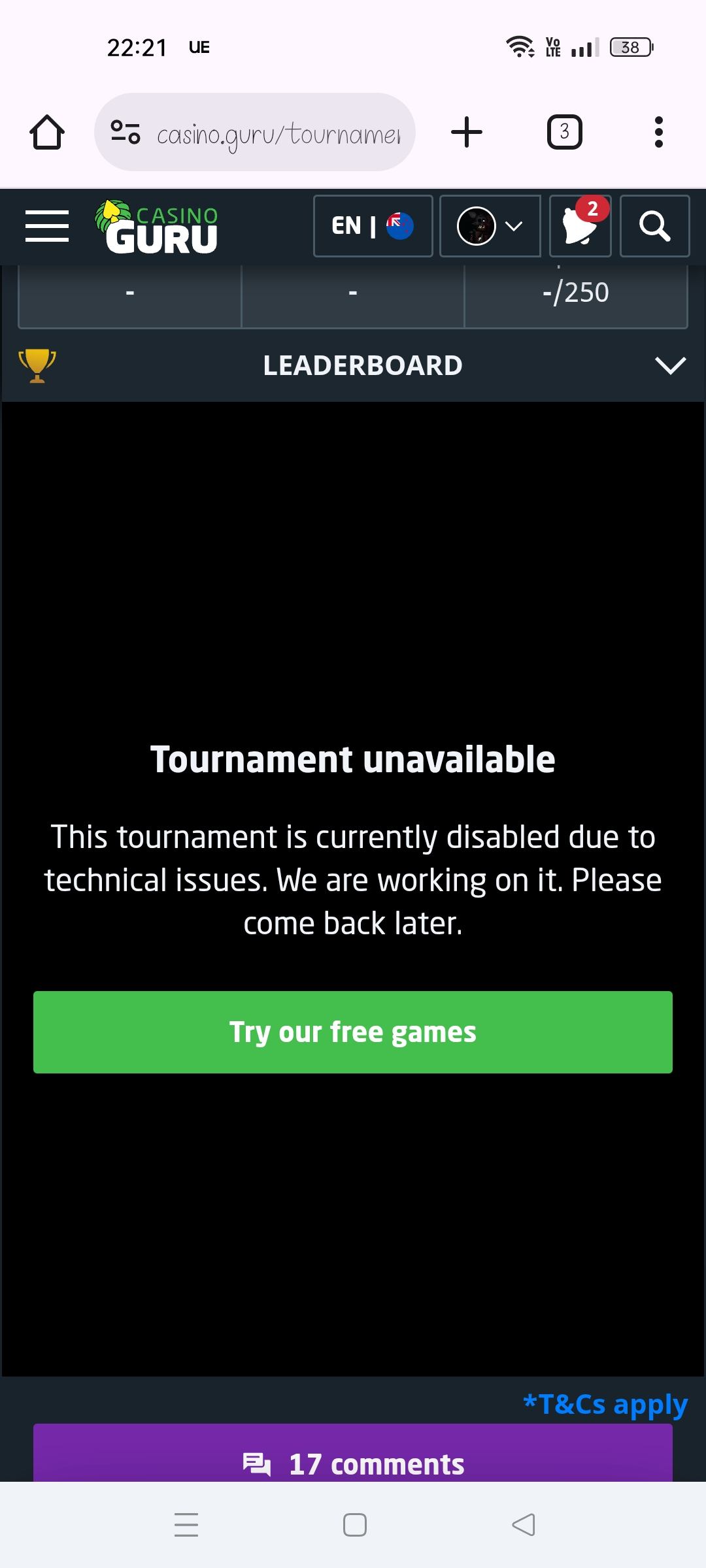Show the open tabs switcher
Viewport: 706px width, 1568px height.
pyautogui.click(x=564, y=133)
